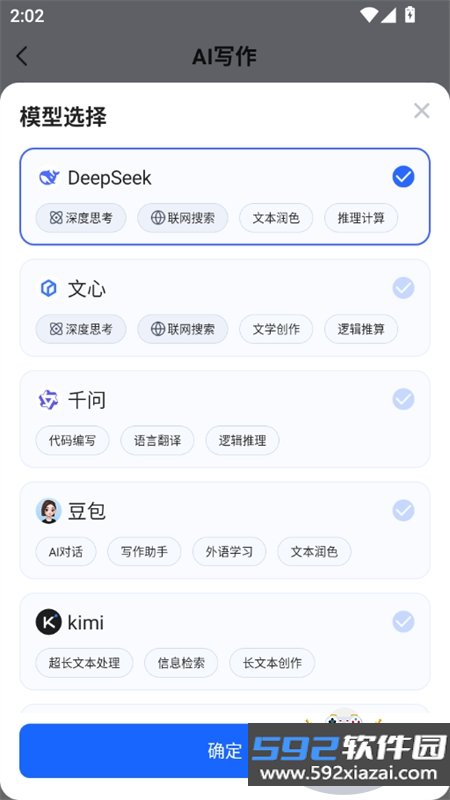Toggle 深度思考 chip under 文心

(81, 330)
